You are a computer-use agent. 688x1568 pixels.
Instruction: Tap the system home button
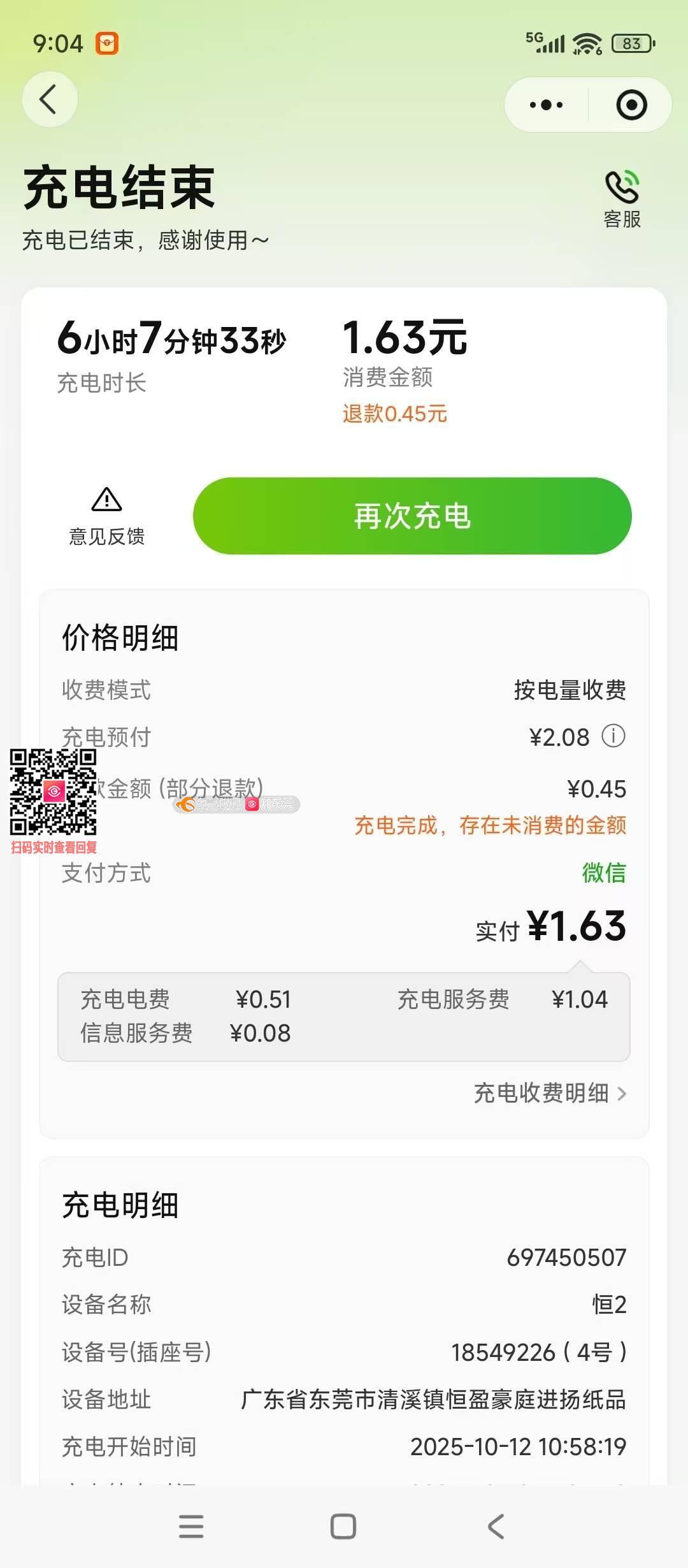coord(343,1526)
